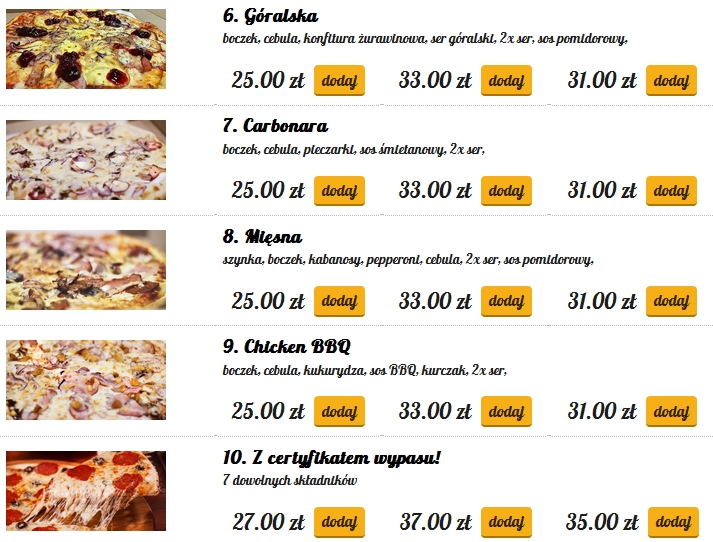This screenshot has width=713, height=542.
Task: Tap dodaj next to Carbonara 33.00 zł
Action: tap(506, 191)
